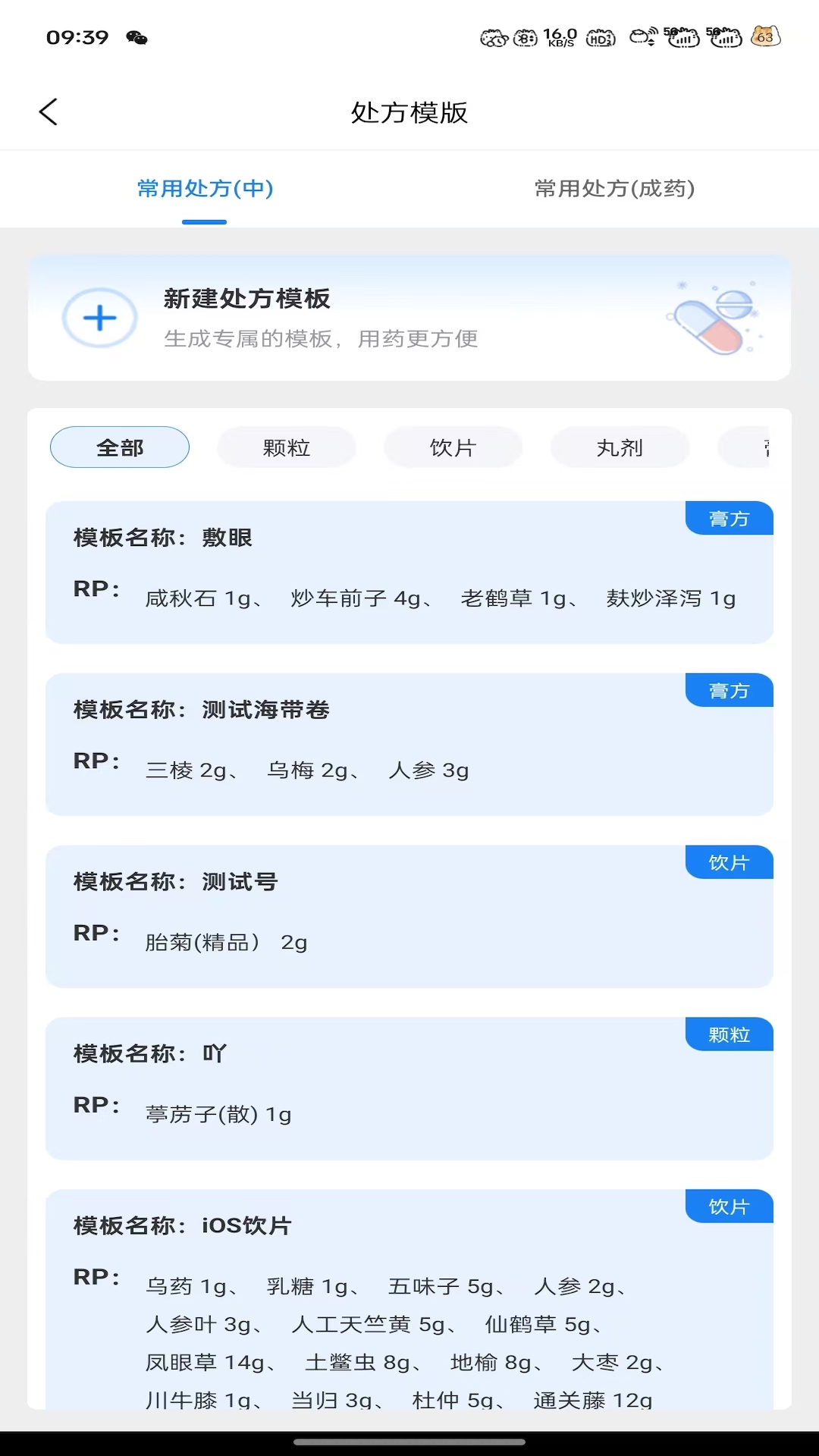819x1456 pixels.
Task: Enable the 颗粒 filter chip
Action: (x=286, y=447)
